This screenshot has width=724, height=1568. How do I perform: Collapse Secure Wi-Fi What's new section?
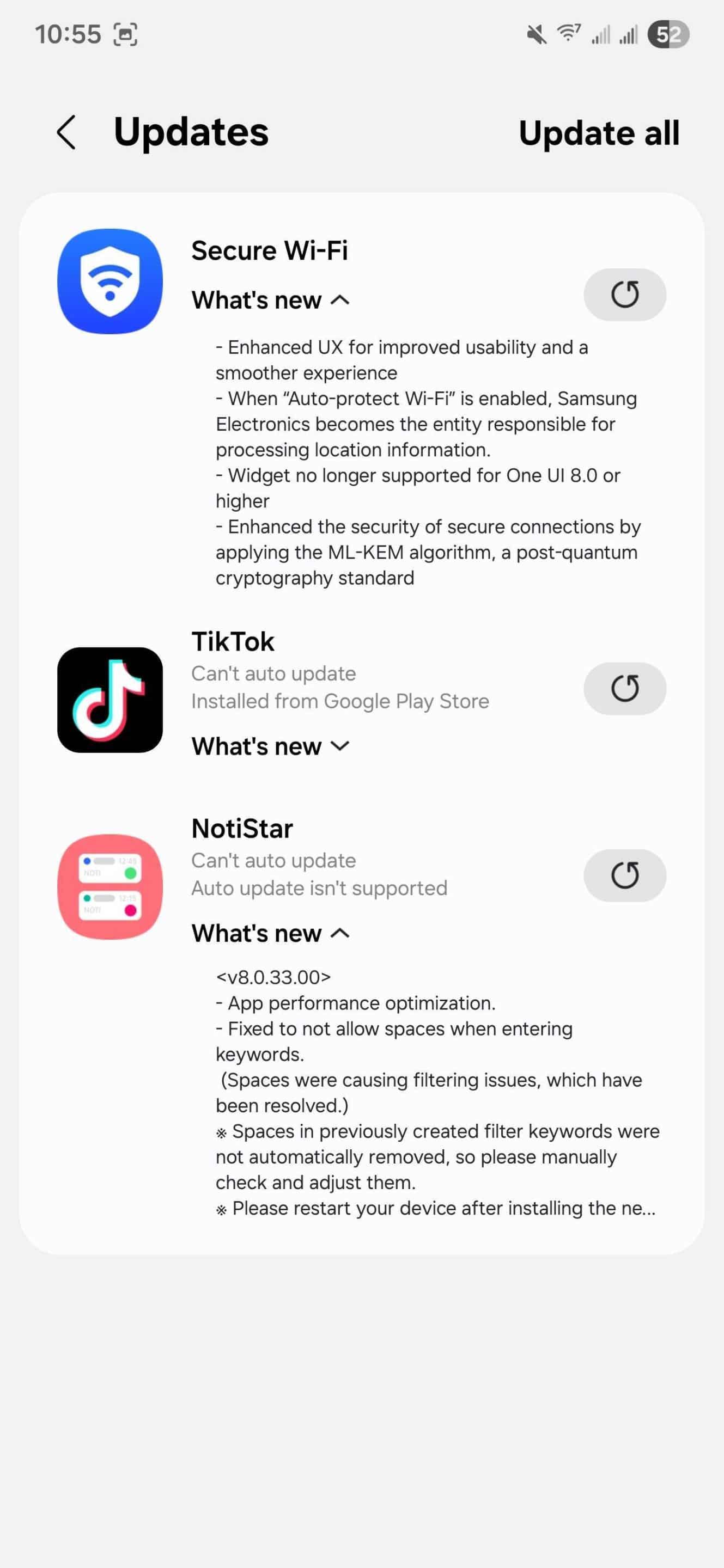click(x=270, y=300)
